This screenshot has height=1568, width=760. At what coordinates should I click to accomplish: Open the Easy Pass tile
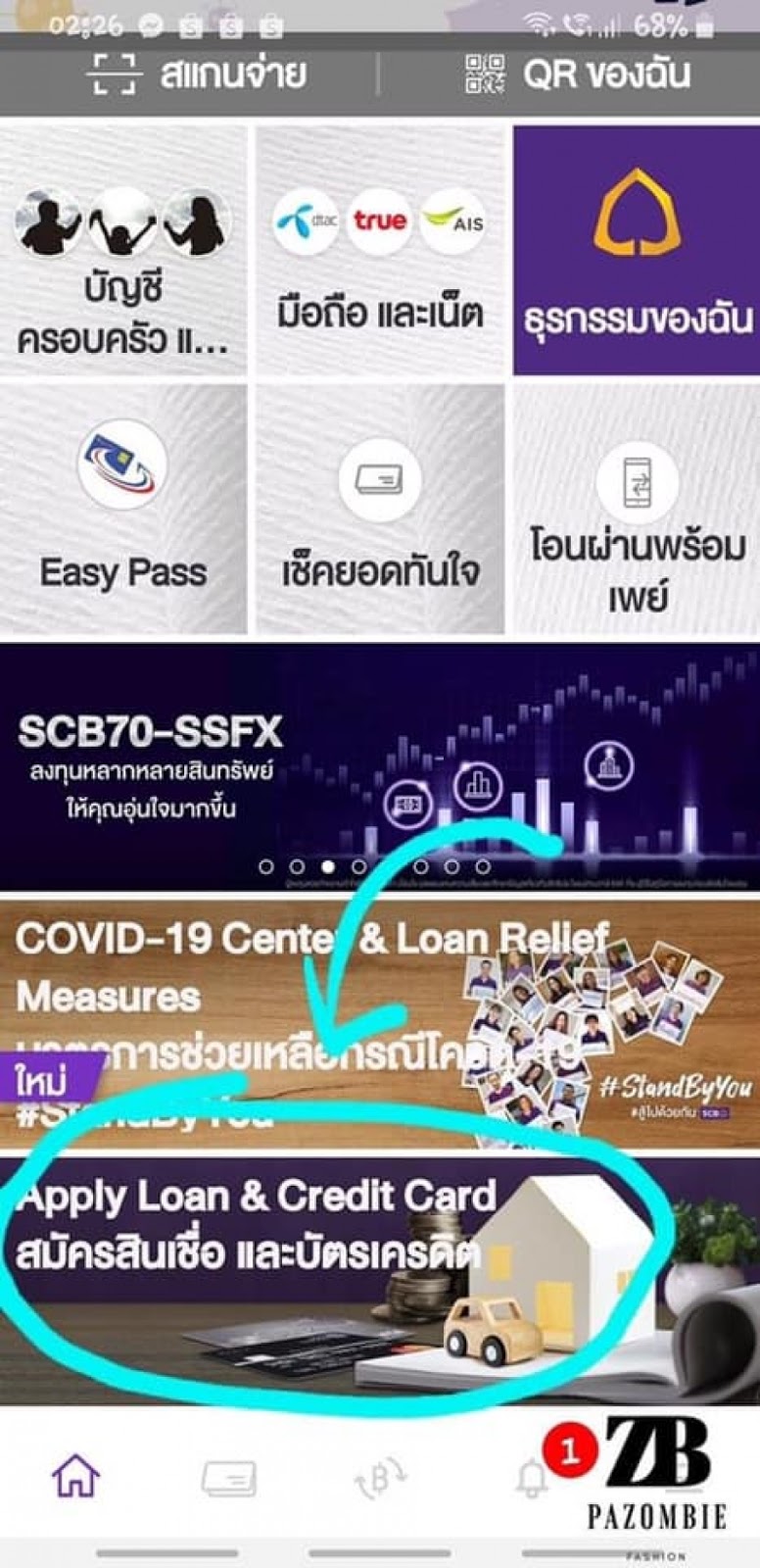[x=123, y=510]
